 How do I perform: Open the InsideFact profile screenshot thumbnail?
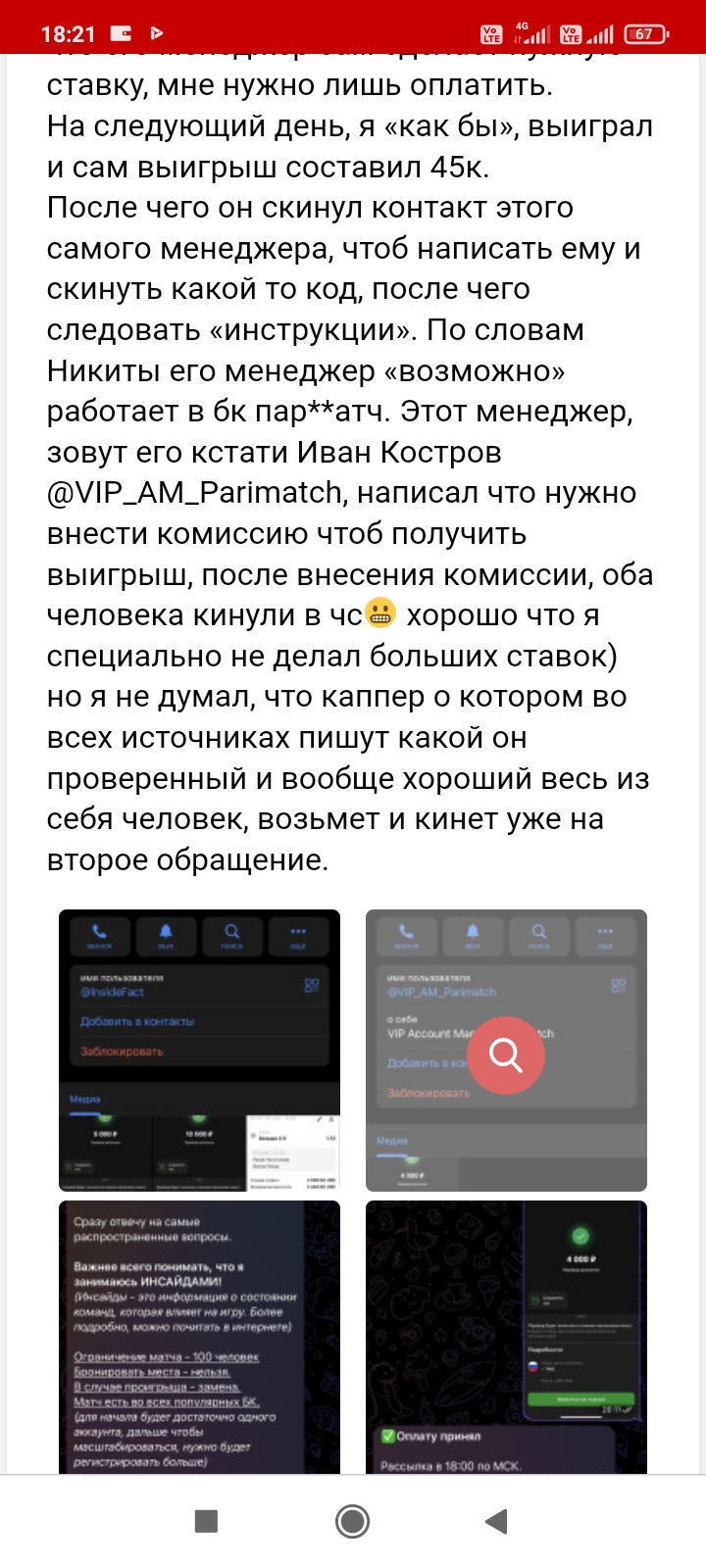199,1050
